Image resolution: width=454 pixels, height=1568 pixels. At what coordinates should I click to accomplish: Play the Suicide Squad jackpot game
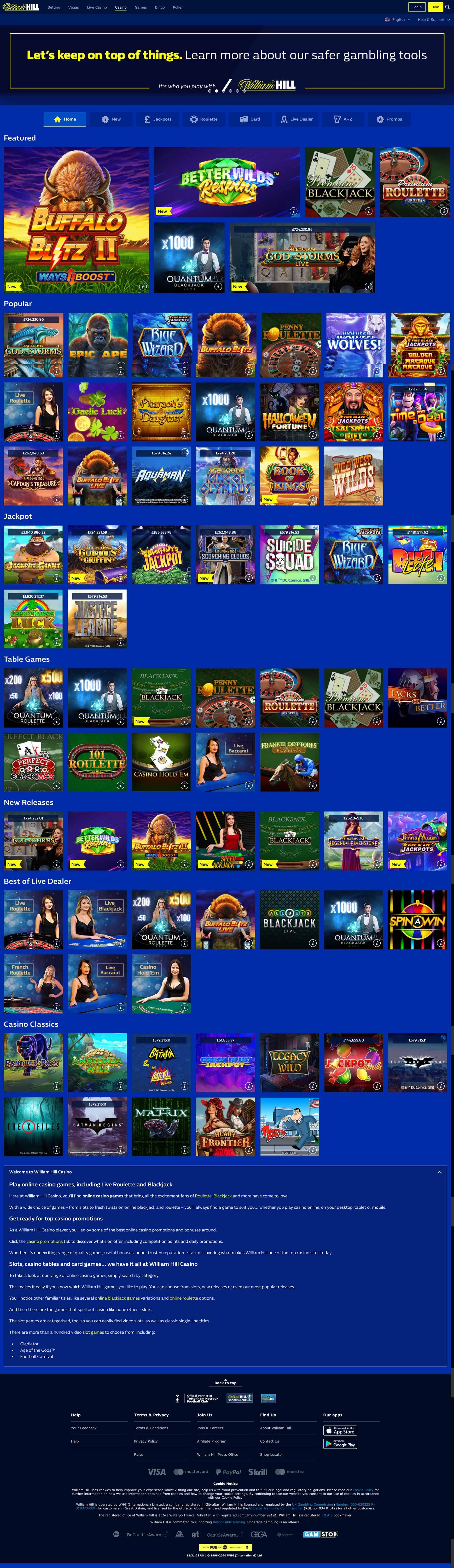289,555
